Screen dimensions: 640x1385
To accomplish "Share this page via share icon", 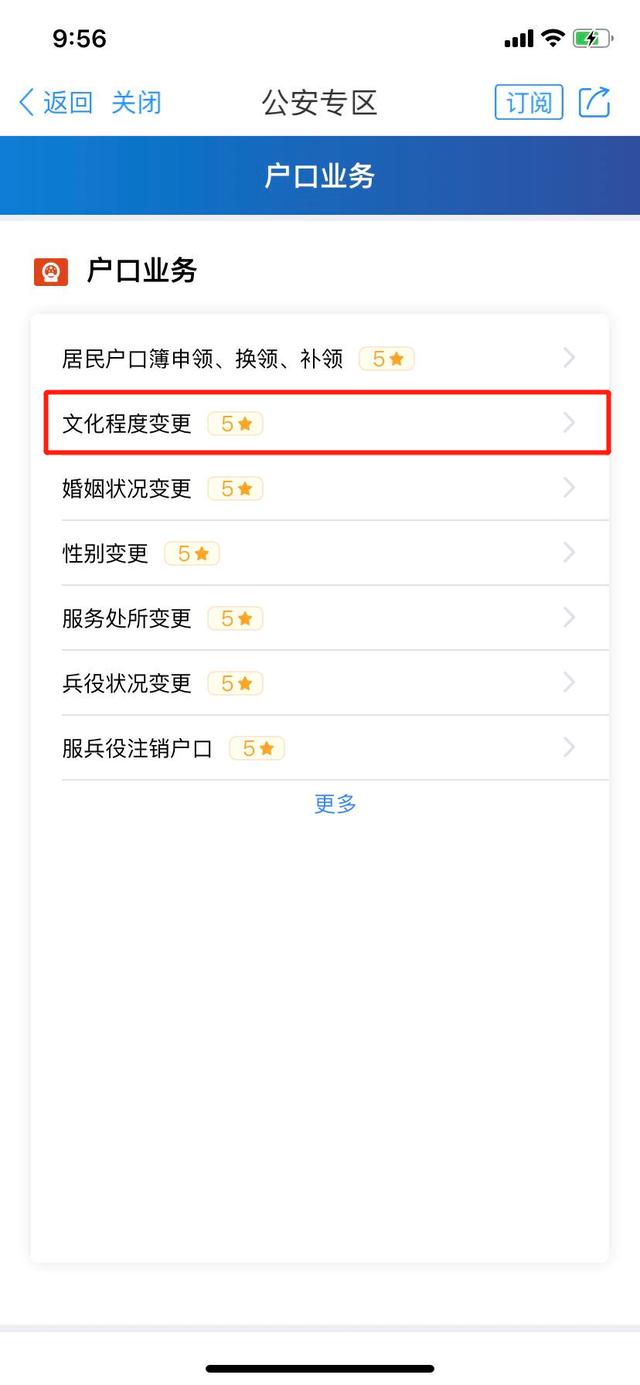I will click(x=595, y=102).
